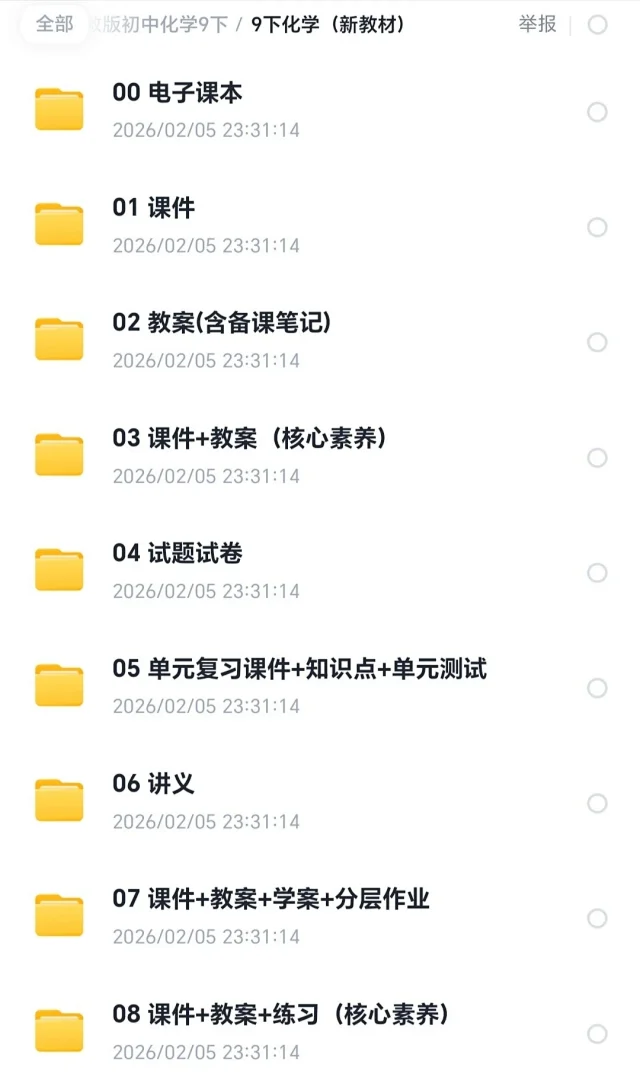
Task: Check the circle for 04 试题试卷
Action: (597, 572)
